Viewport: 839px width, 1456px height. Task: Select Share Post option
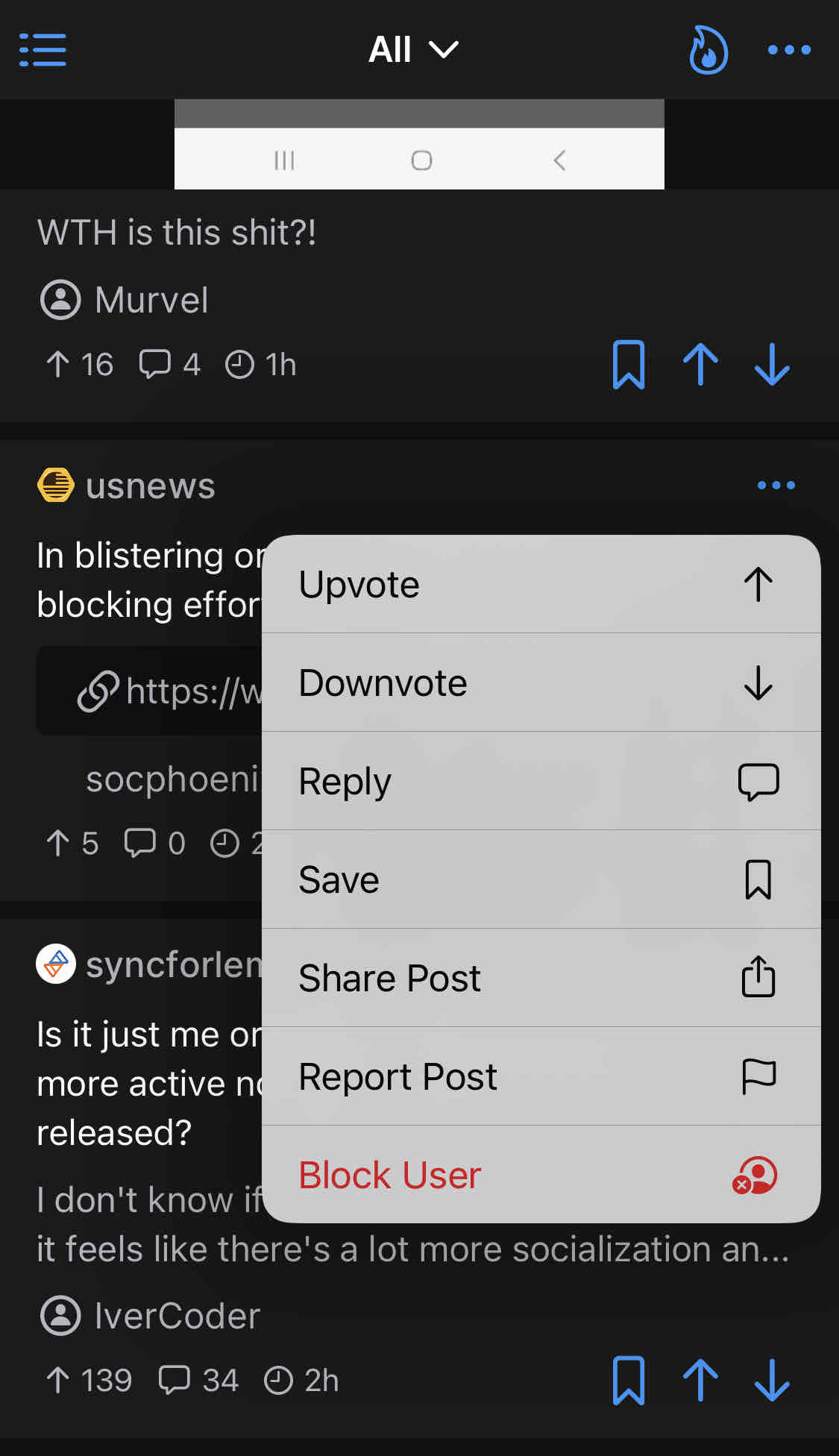tap(541, 978)
